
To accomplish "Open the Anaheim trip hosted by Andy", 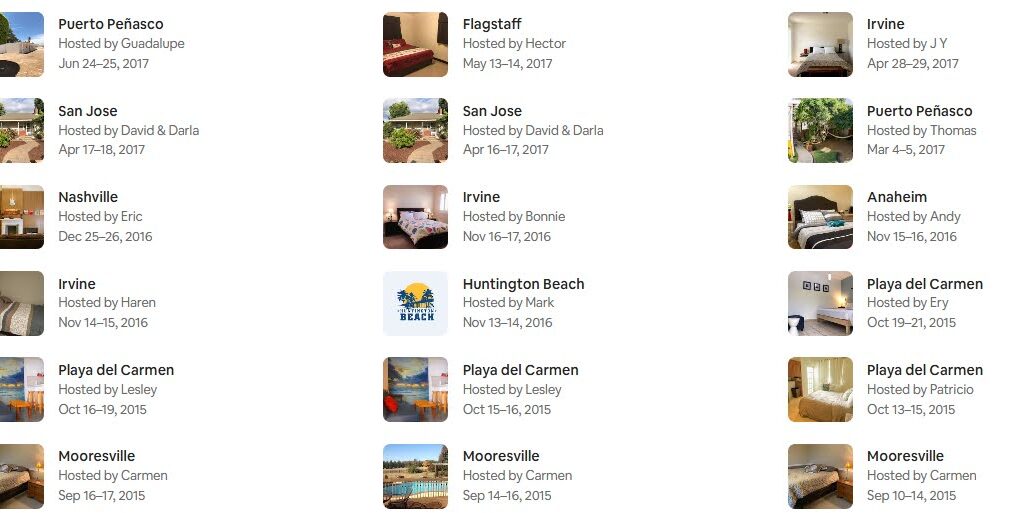I will [x=896, y=197].
